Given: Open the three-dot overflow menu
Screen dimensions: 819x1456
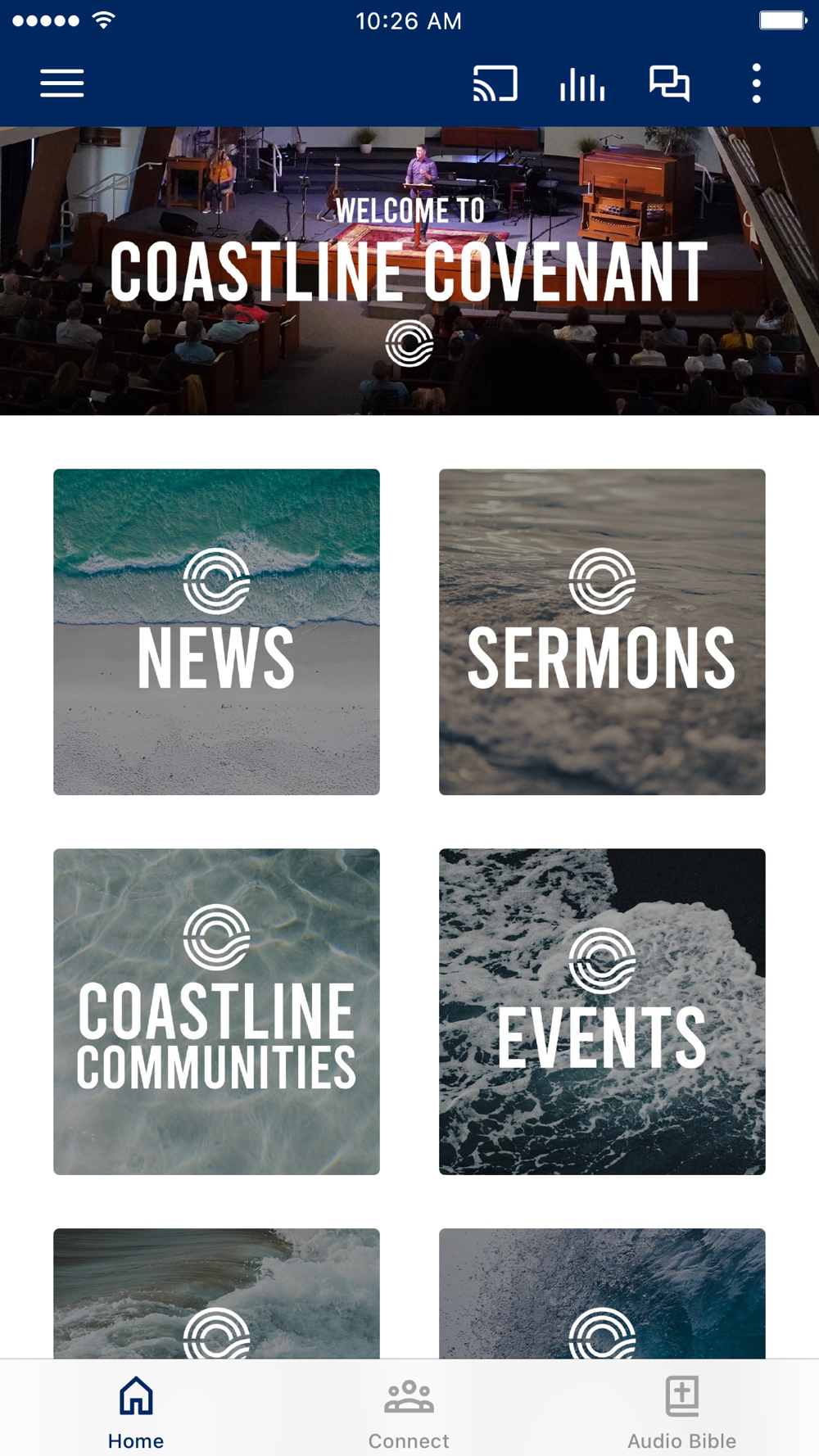Looking at the screenshot, I should click(756, 84).
